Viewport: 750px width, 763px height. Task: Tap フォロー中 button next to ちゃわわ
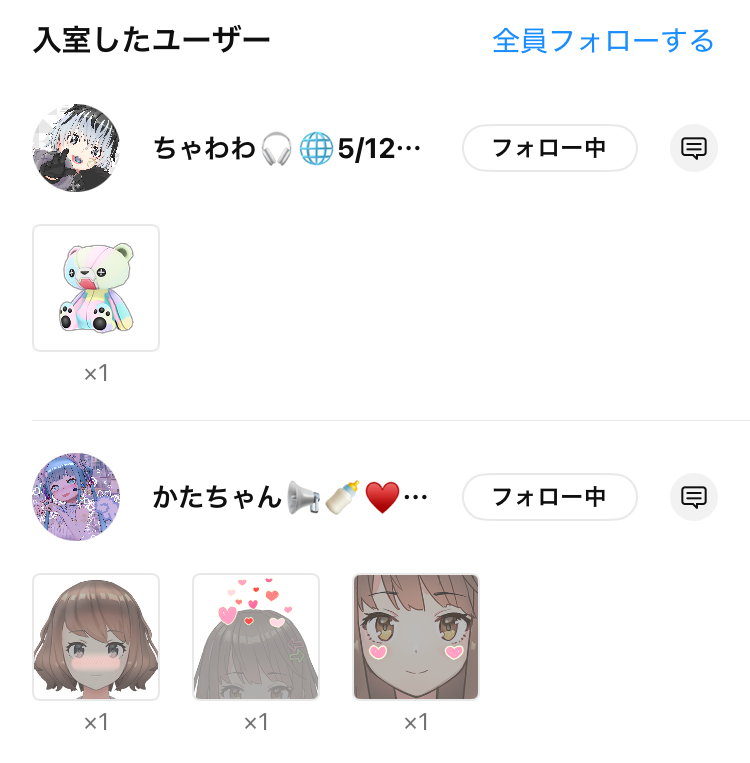[549, 148]
